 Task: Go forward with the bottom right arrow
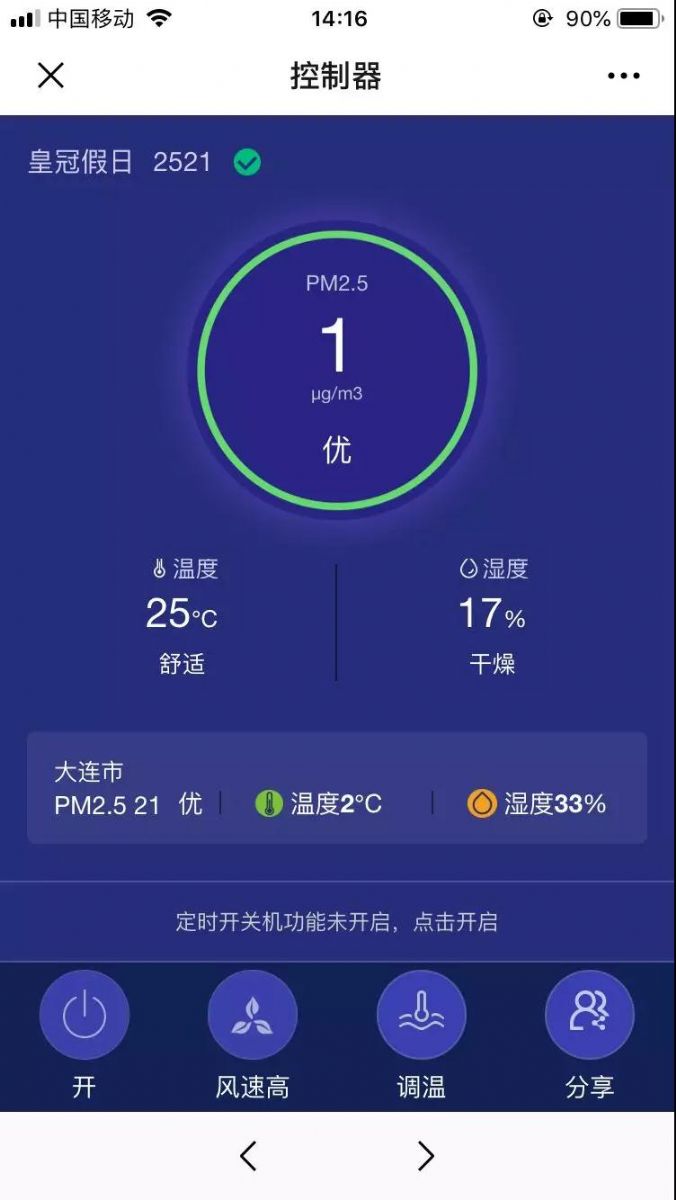[x=426, y=1156]
